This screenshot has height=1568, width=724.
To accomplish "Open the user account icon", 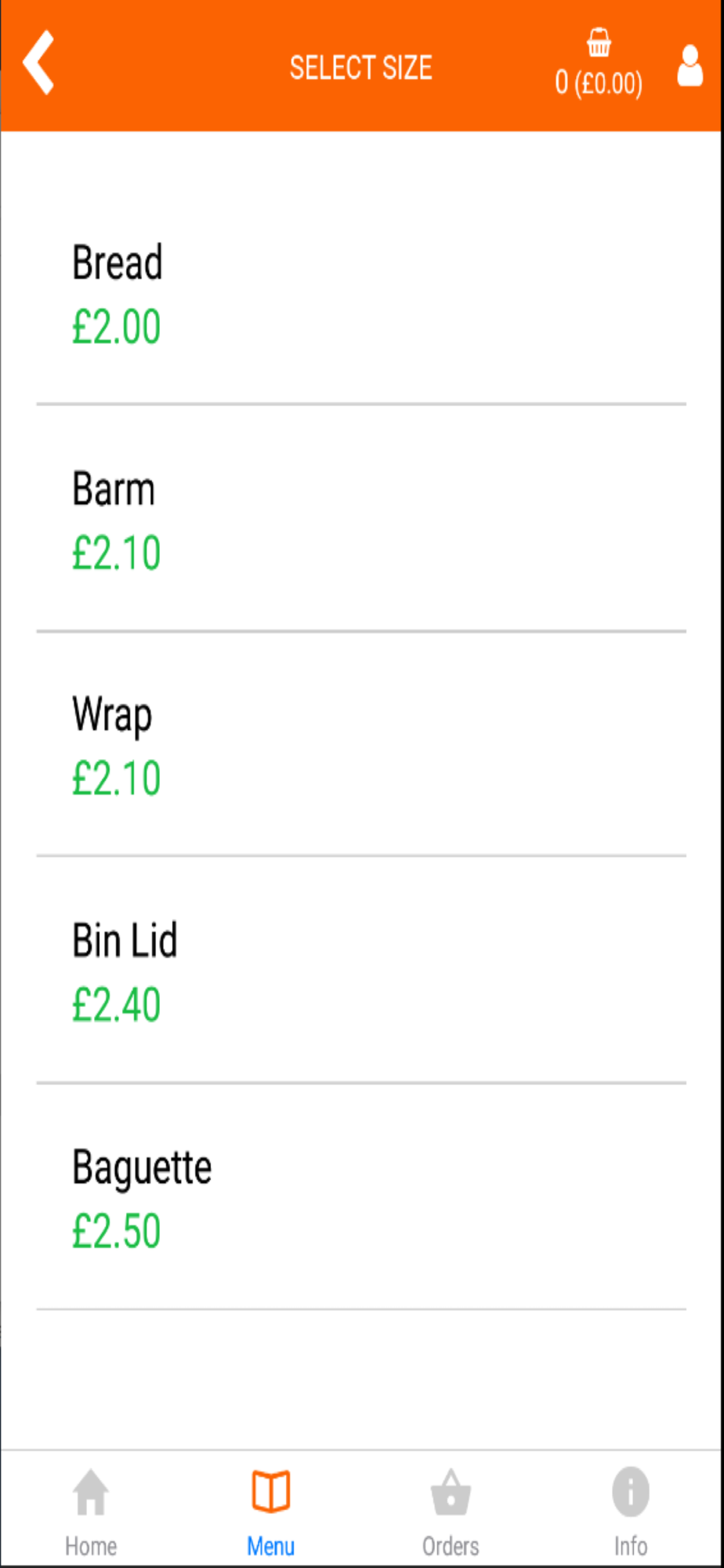I will tap(690, 66).
